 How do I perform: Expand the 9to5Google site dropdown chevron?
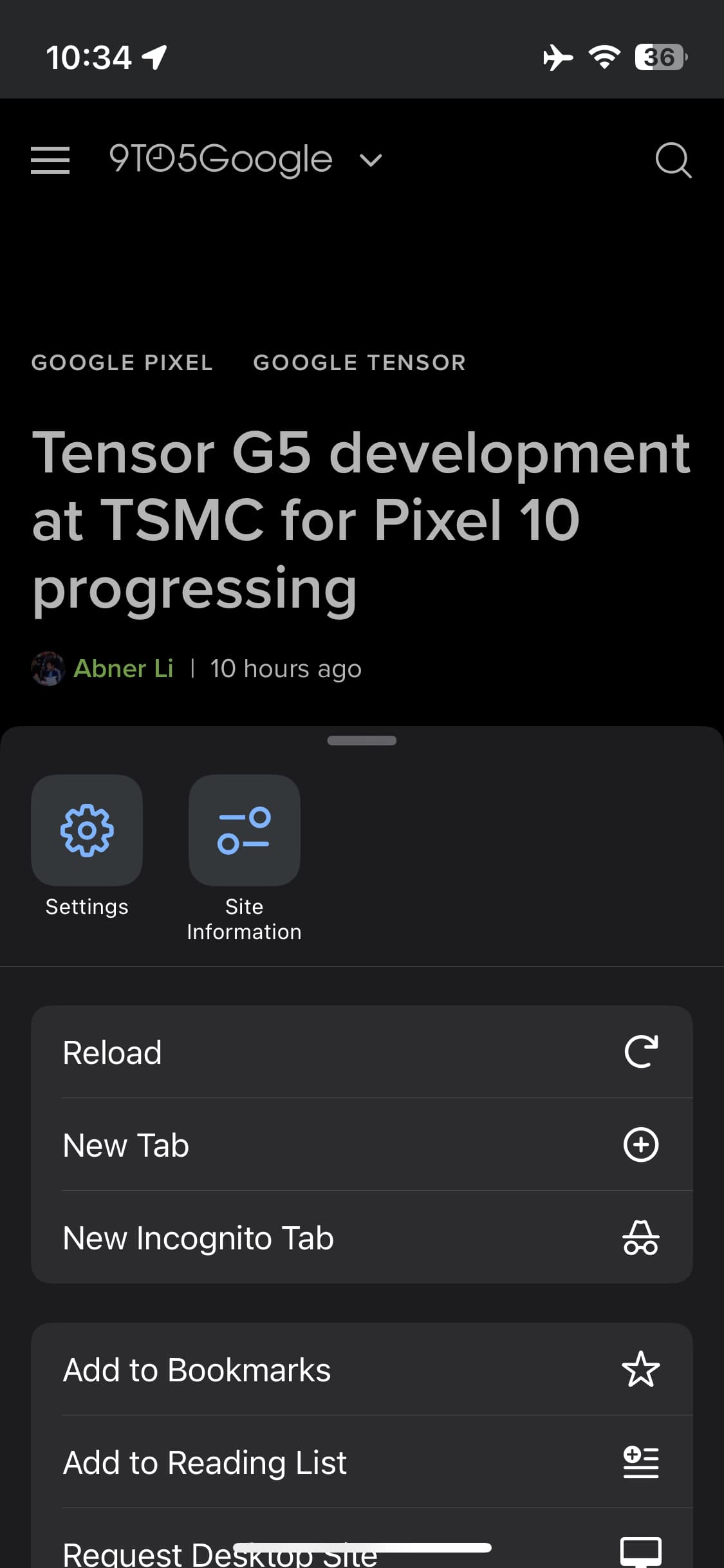click(371, 160)
